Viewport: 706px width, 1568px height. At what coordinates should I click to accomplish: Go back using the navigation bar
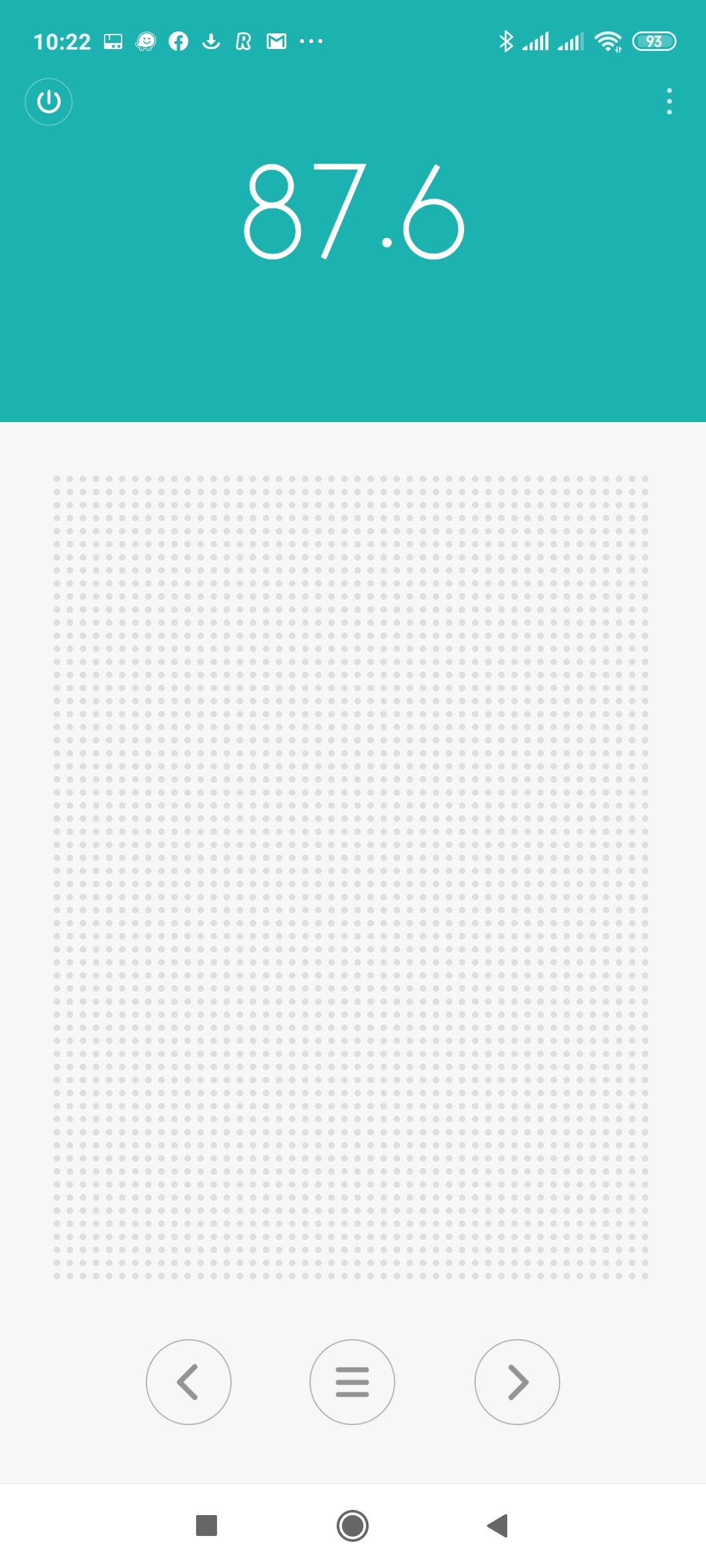(x=498, y=1526)
